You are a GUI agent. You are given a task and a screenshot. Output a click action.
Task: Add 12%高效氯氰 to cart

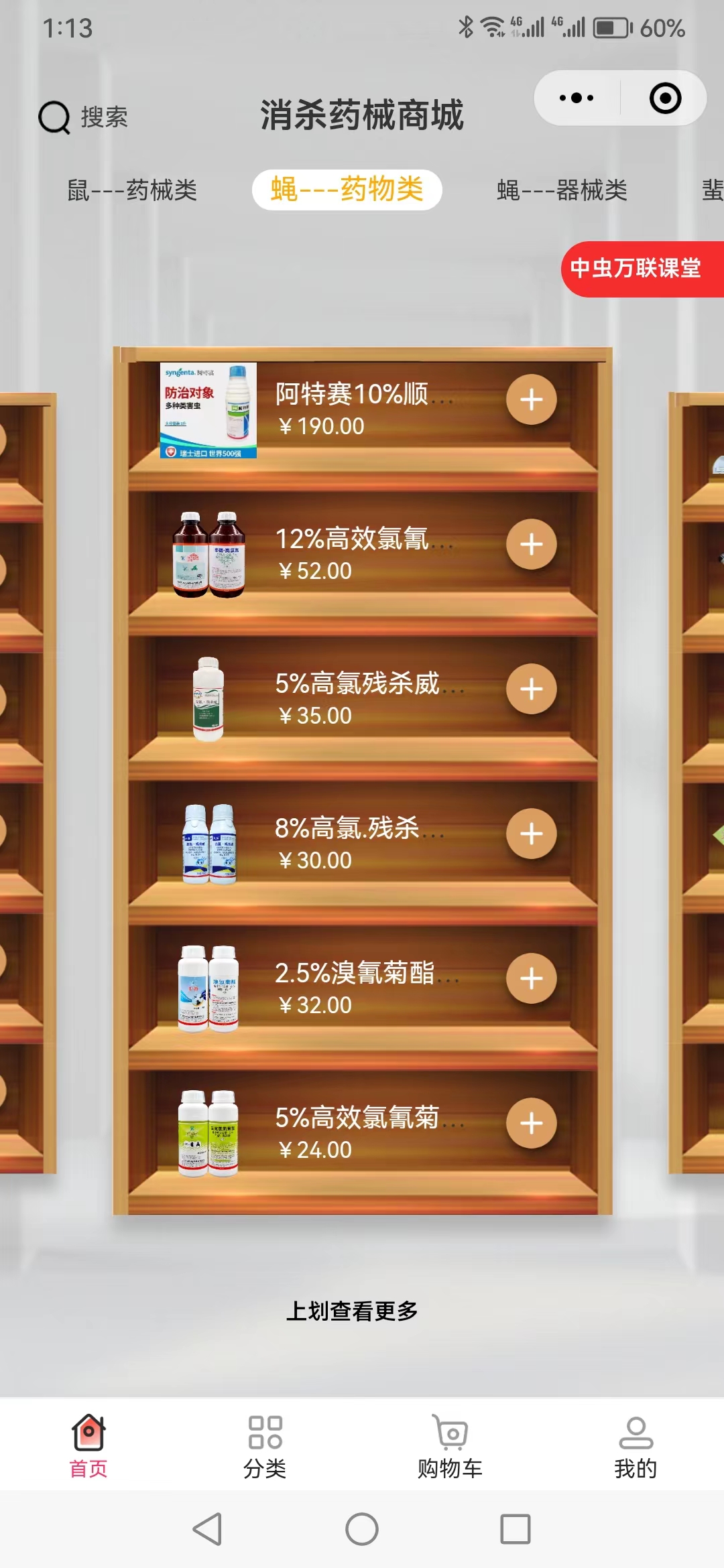pyautogui.click(x=531, y=544)
